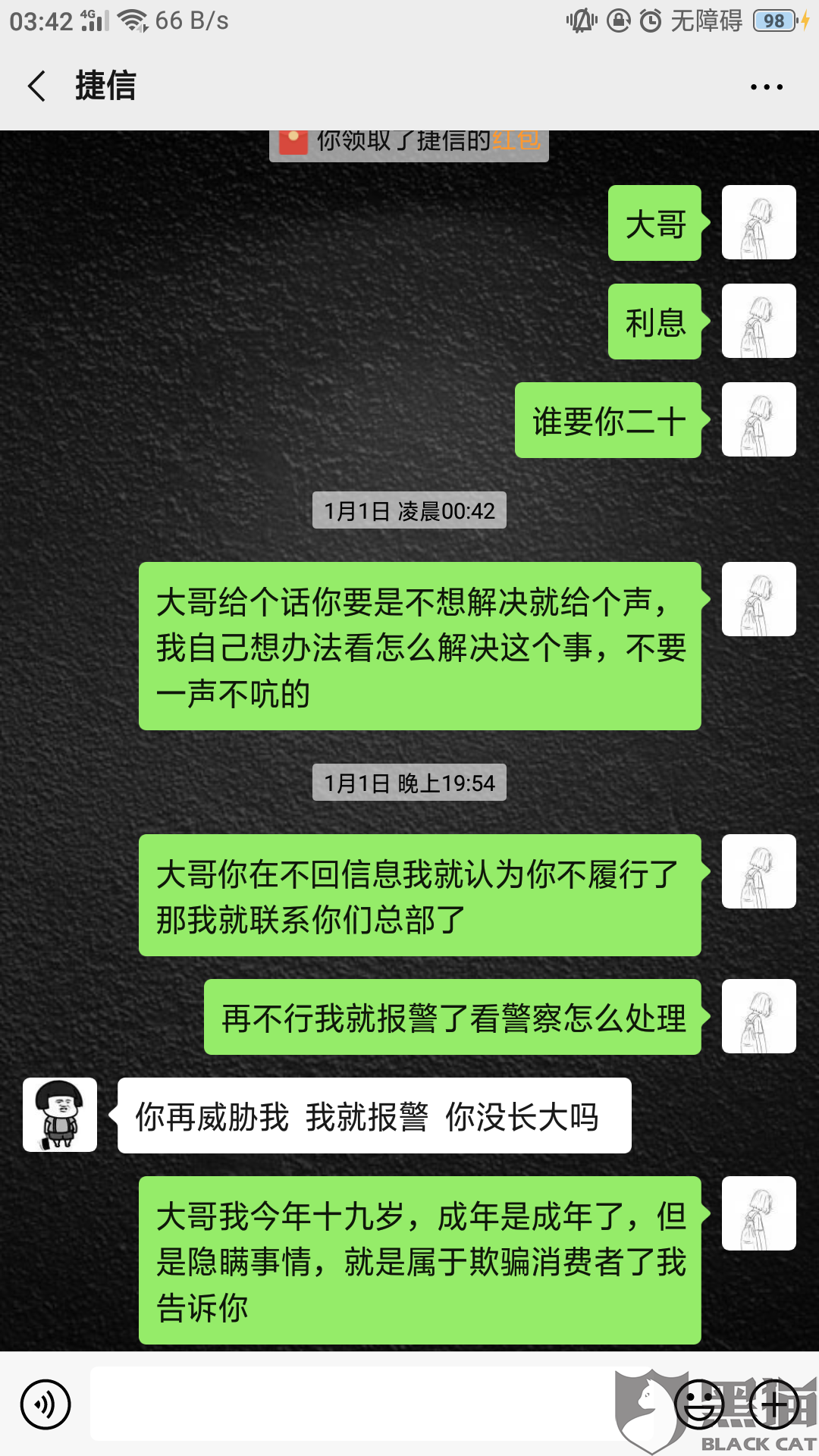Open 捷信 contact's avatar profile
The width and height of the screenshot is (819, 1456).
tap(60, 1115)
